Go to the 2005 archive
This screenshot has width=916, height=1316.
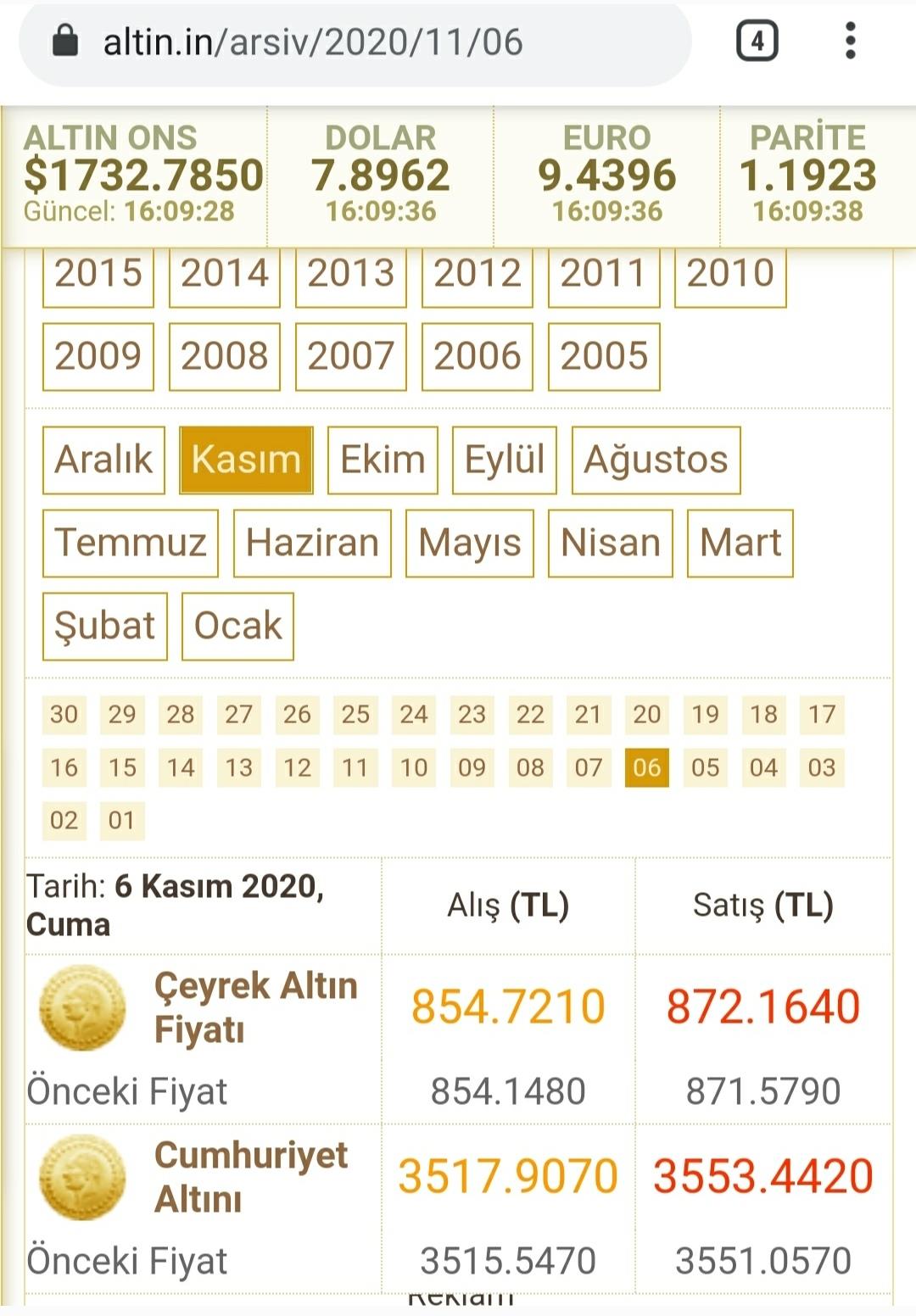(x=604, y=356)
